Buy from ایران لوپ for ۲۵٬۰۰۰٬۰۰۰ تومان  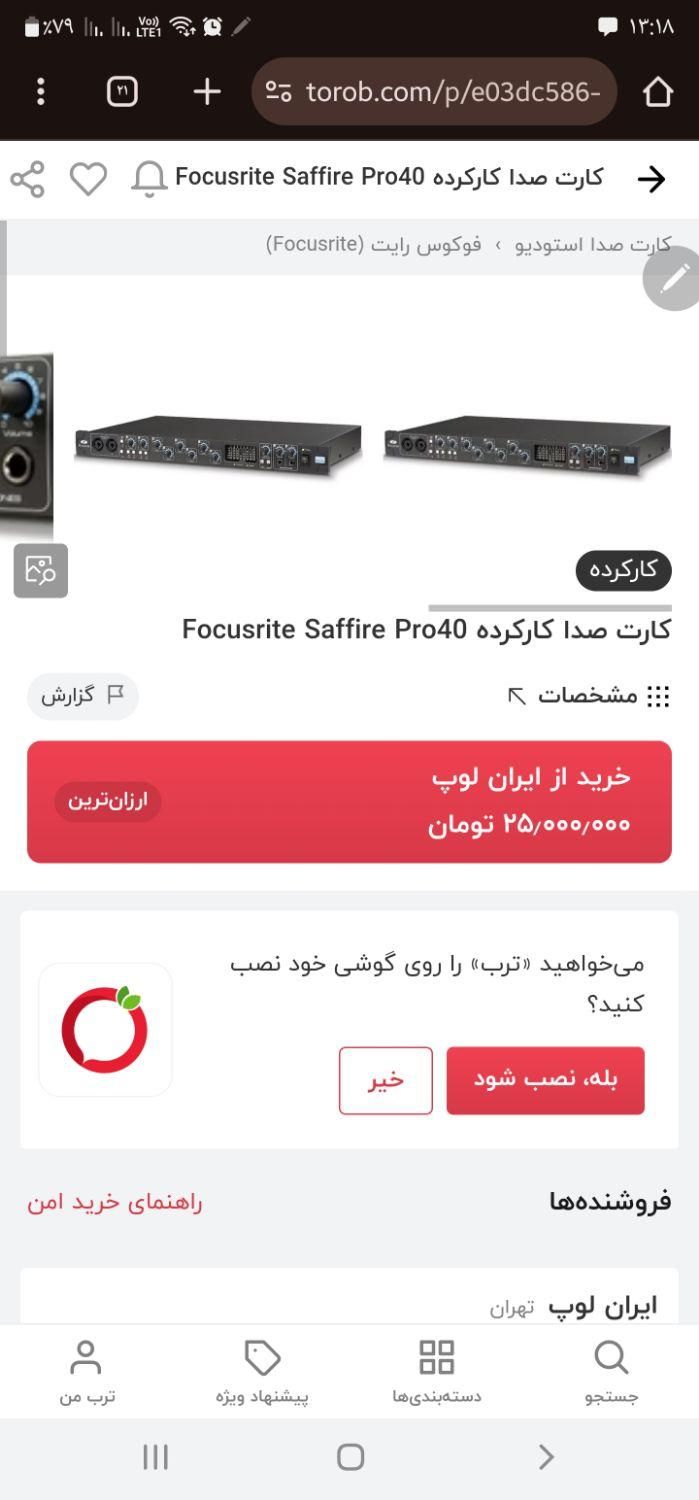tap(349, 802)
